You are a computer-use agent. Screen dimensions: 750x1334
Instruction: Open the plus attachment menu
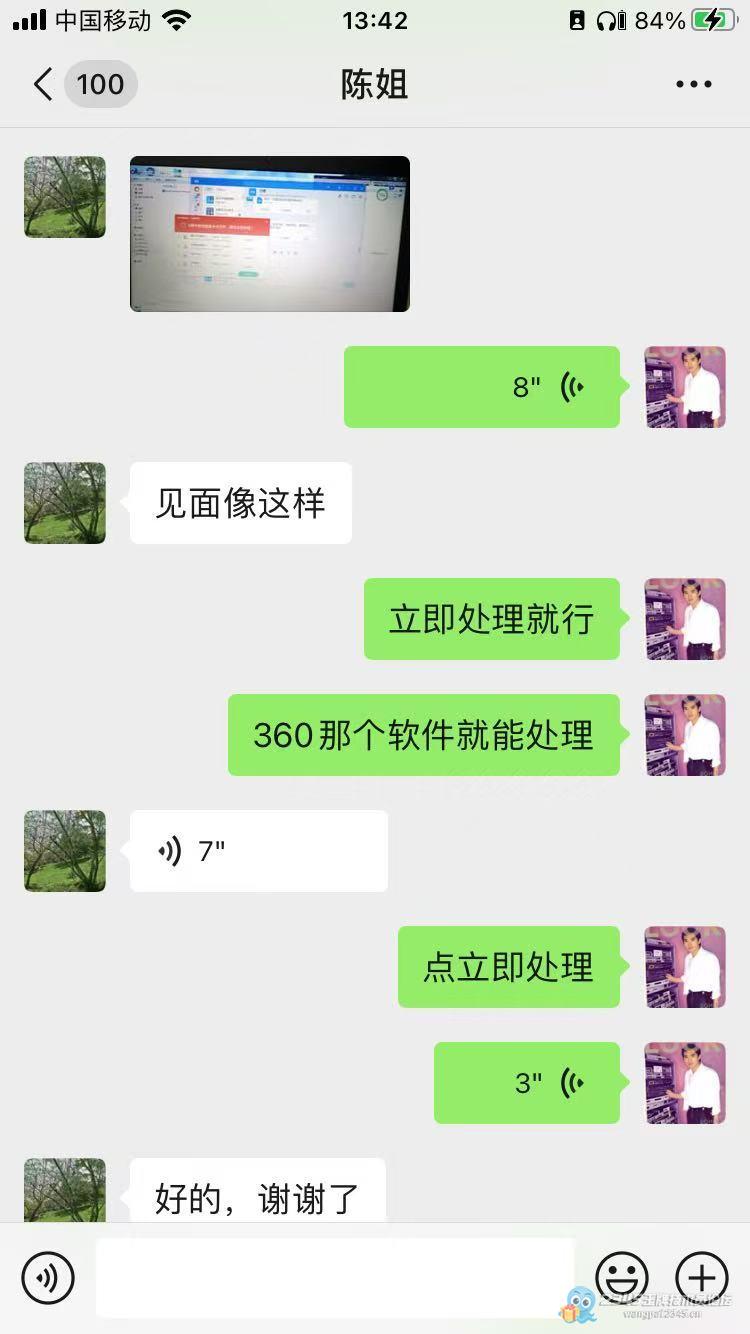pyautogui.click(x=702, y=1277)
